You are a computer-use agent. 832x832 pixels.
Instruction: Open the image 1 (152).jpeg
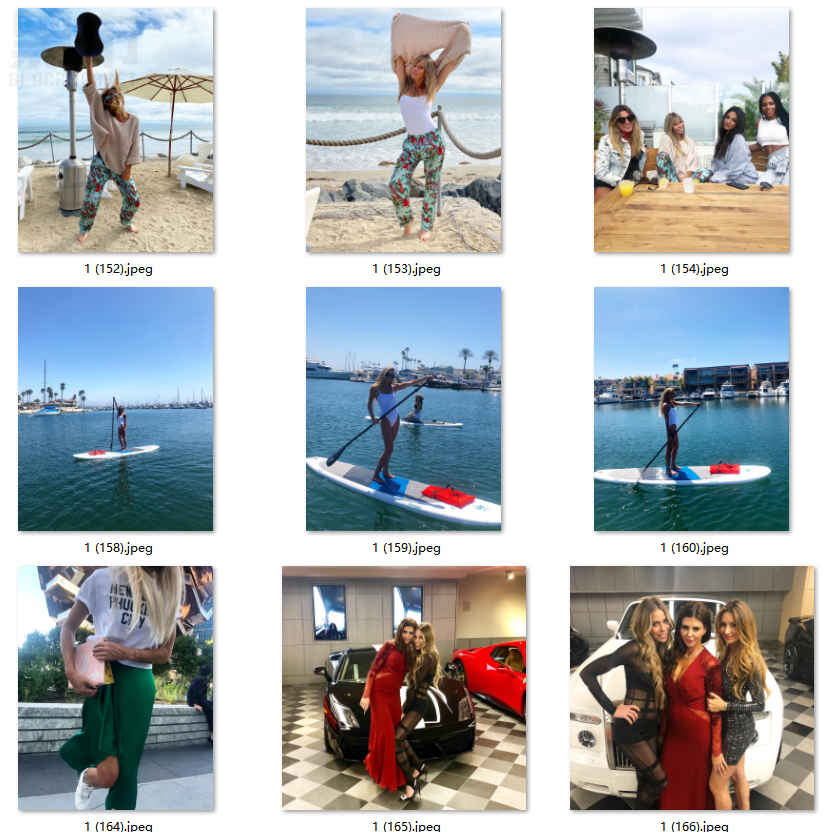coord(115,130)
